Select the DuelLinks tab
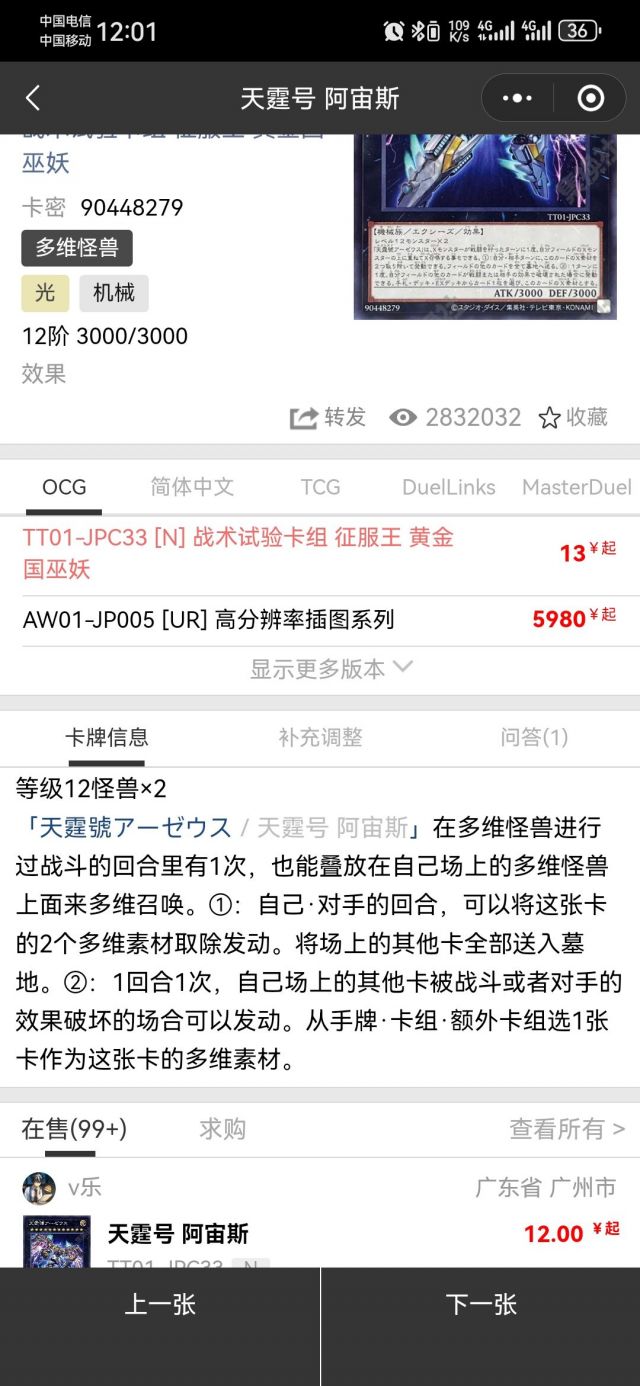 click(x=449, y=487)
